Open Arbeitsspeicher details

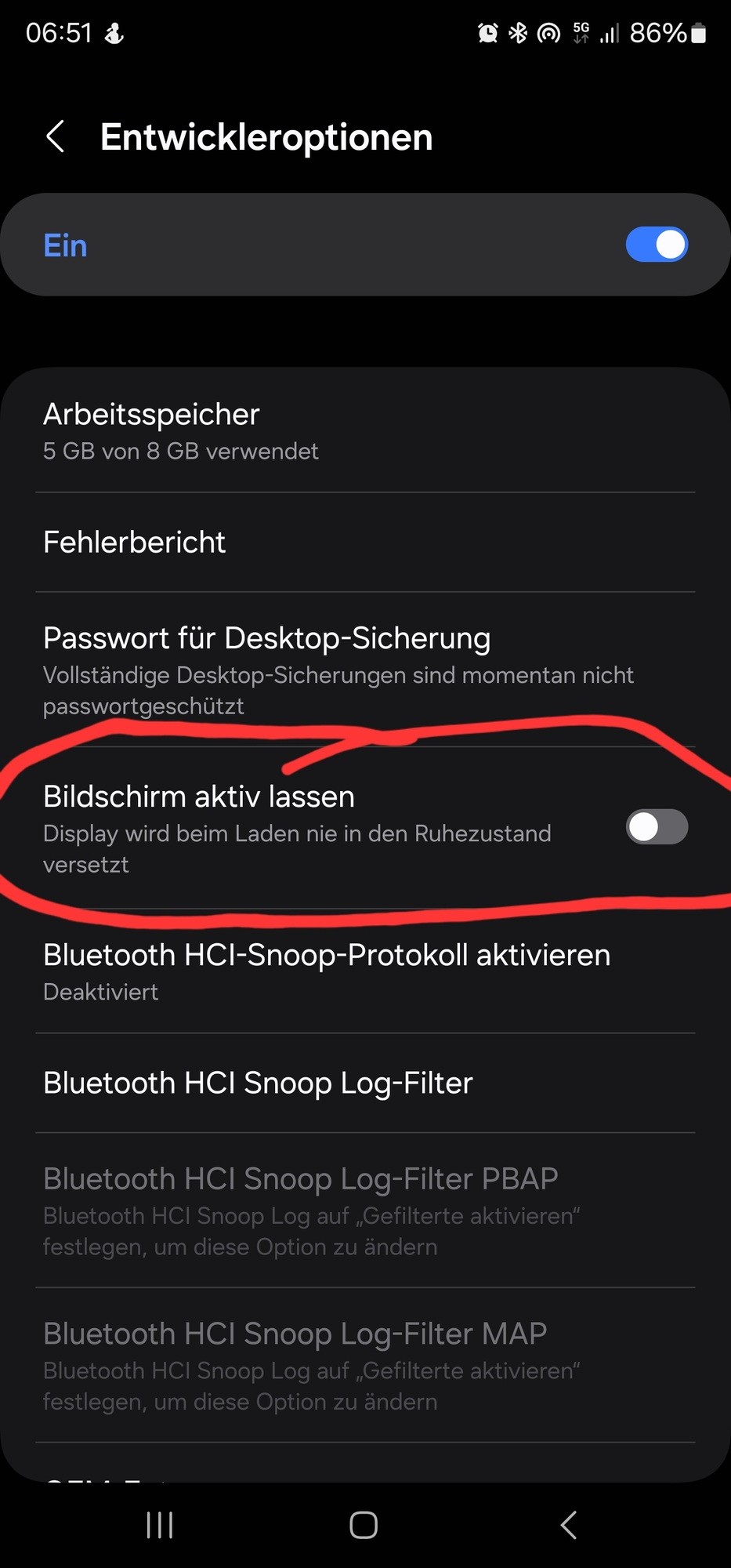tap(365, 431)
